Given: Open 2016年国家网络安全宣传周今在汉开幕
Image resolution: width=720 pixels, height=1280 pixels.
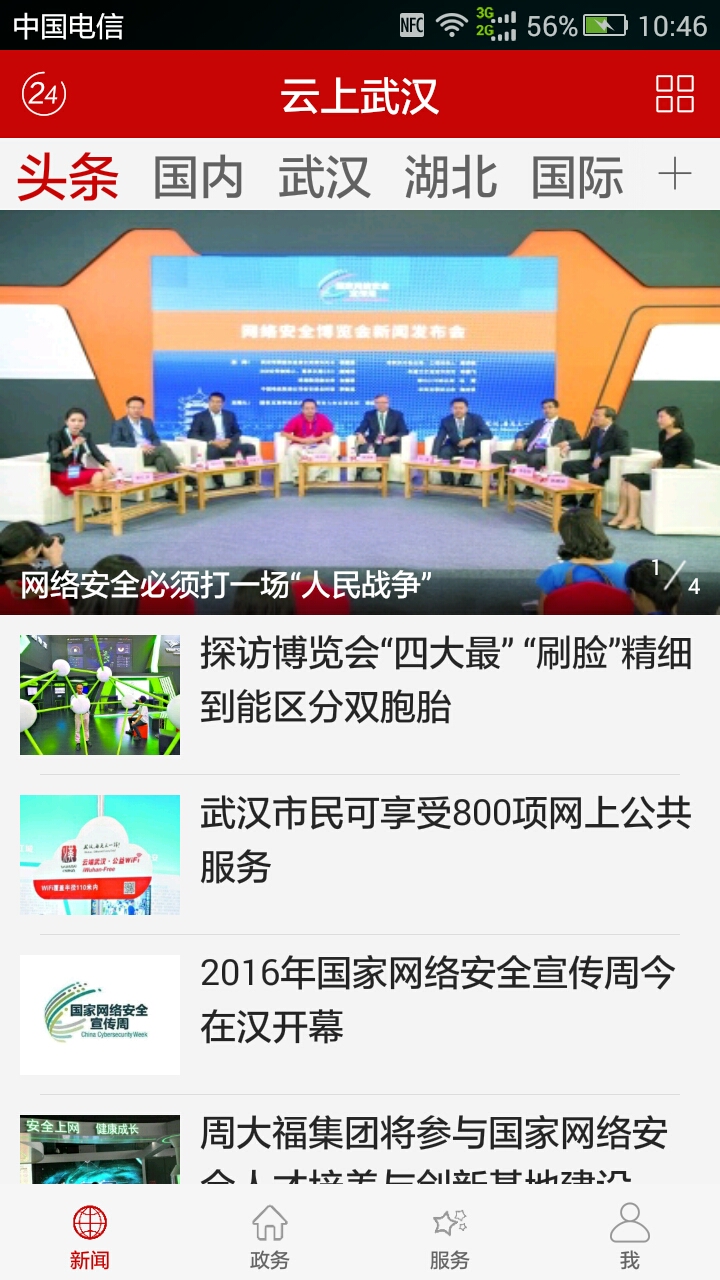Looking at the screenshot, I should click(x=360, y=1015).
